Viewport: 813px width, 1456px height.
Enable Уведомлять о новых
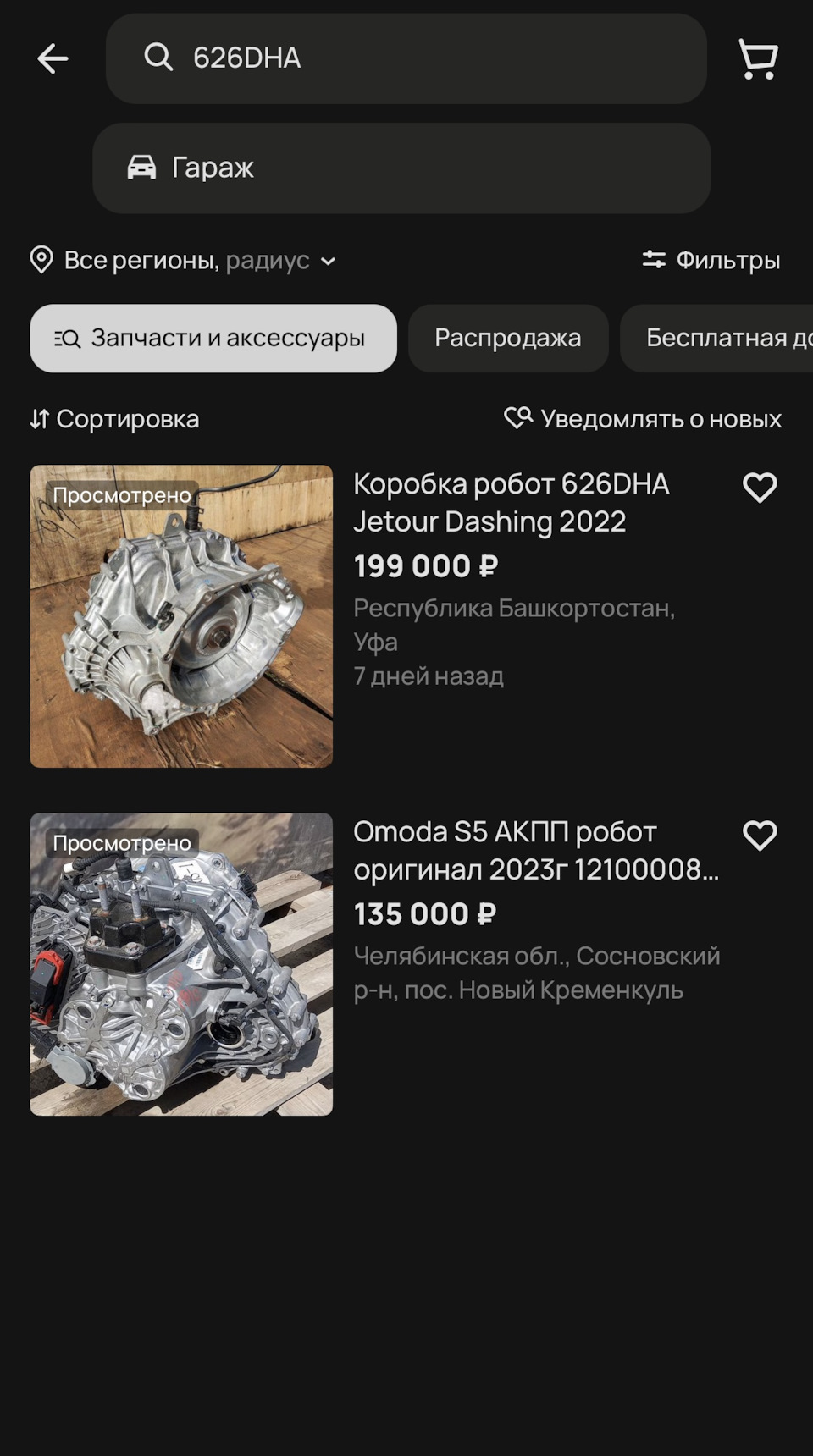(643, 419)
